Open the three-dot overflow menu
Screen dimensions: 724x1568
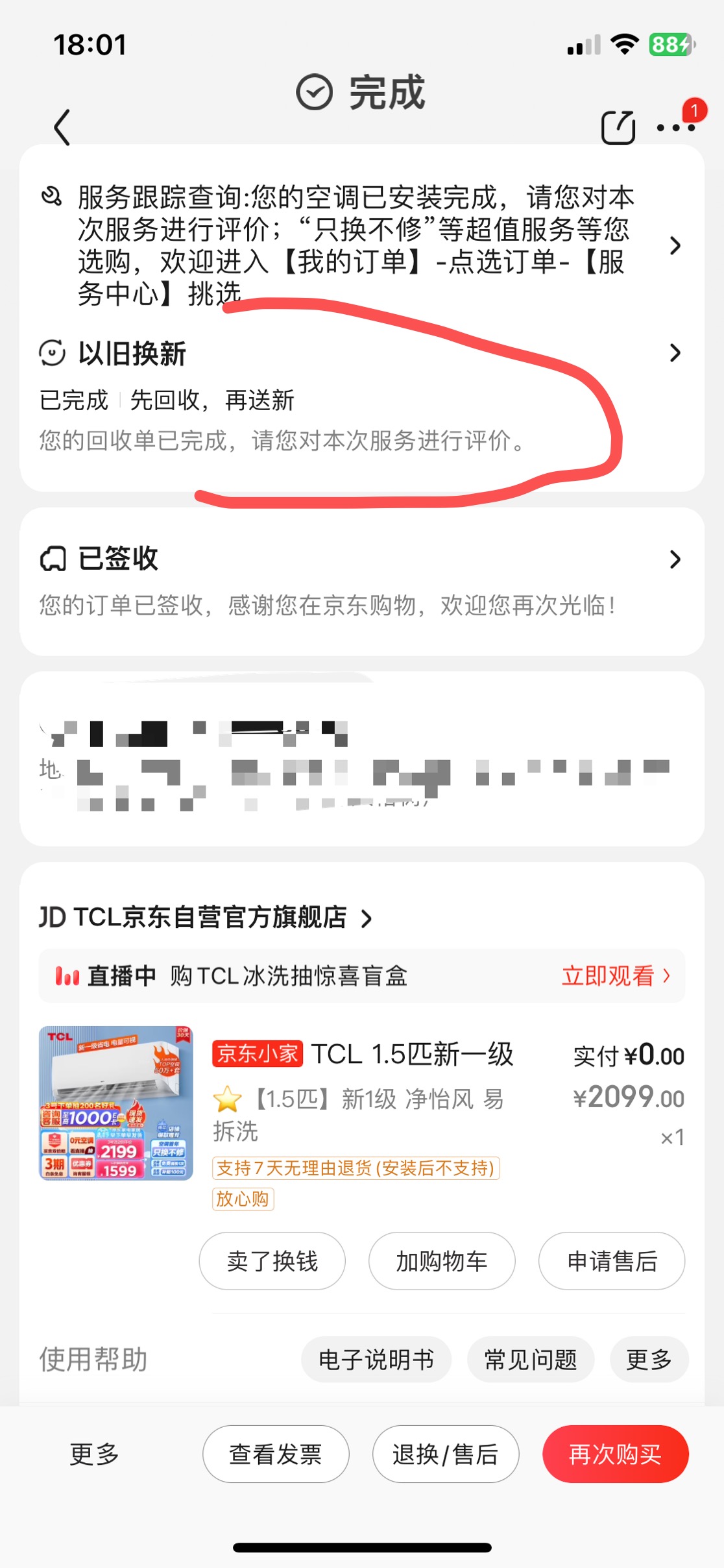(x=676, y=127)
